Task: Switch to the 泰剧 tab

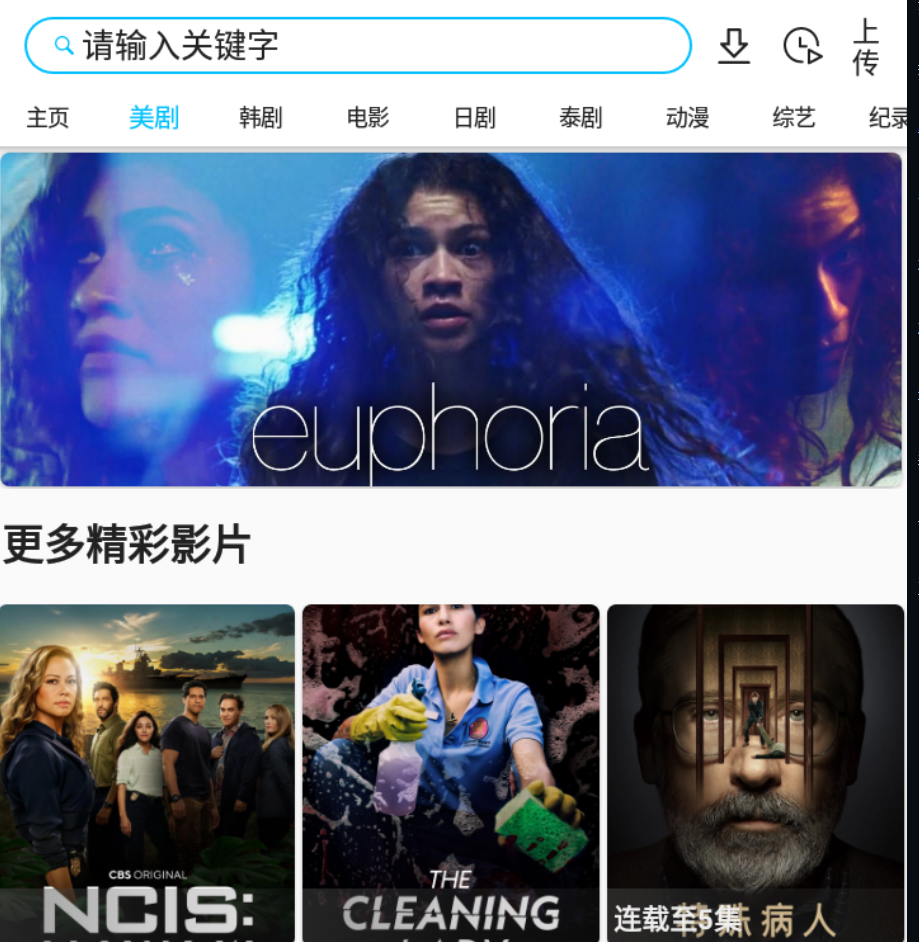Action: 581,118
